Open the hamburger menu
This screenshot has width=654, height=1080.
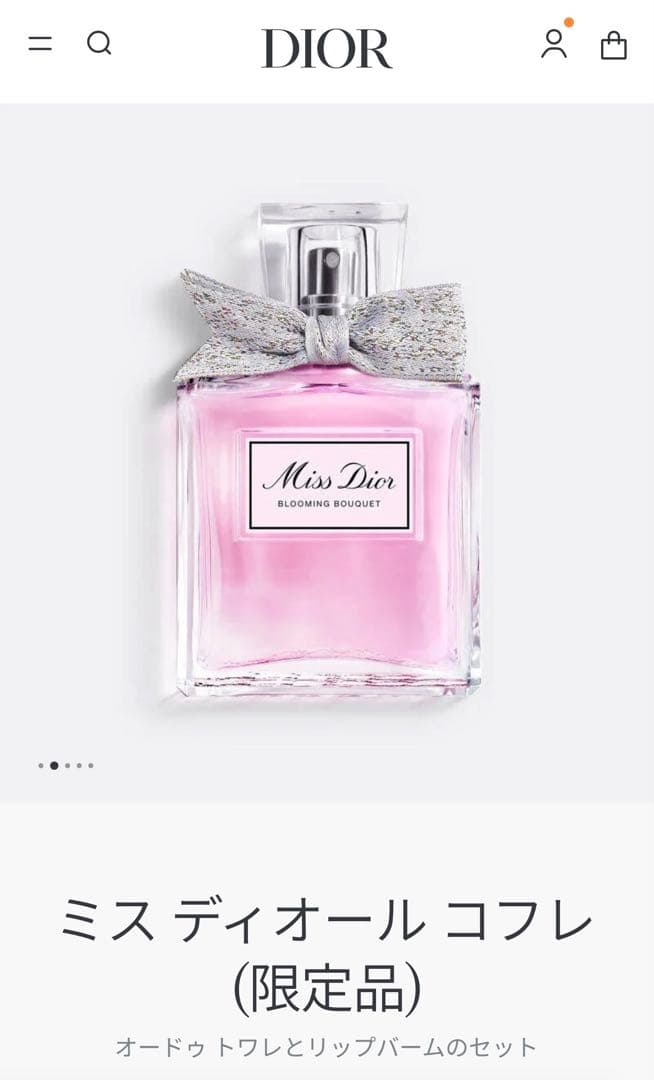point(40,44)
